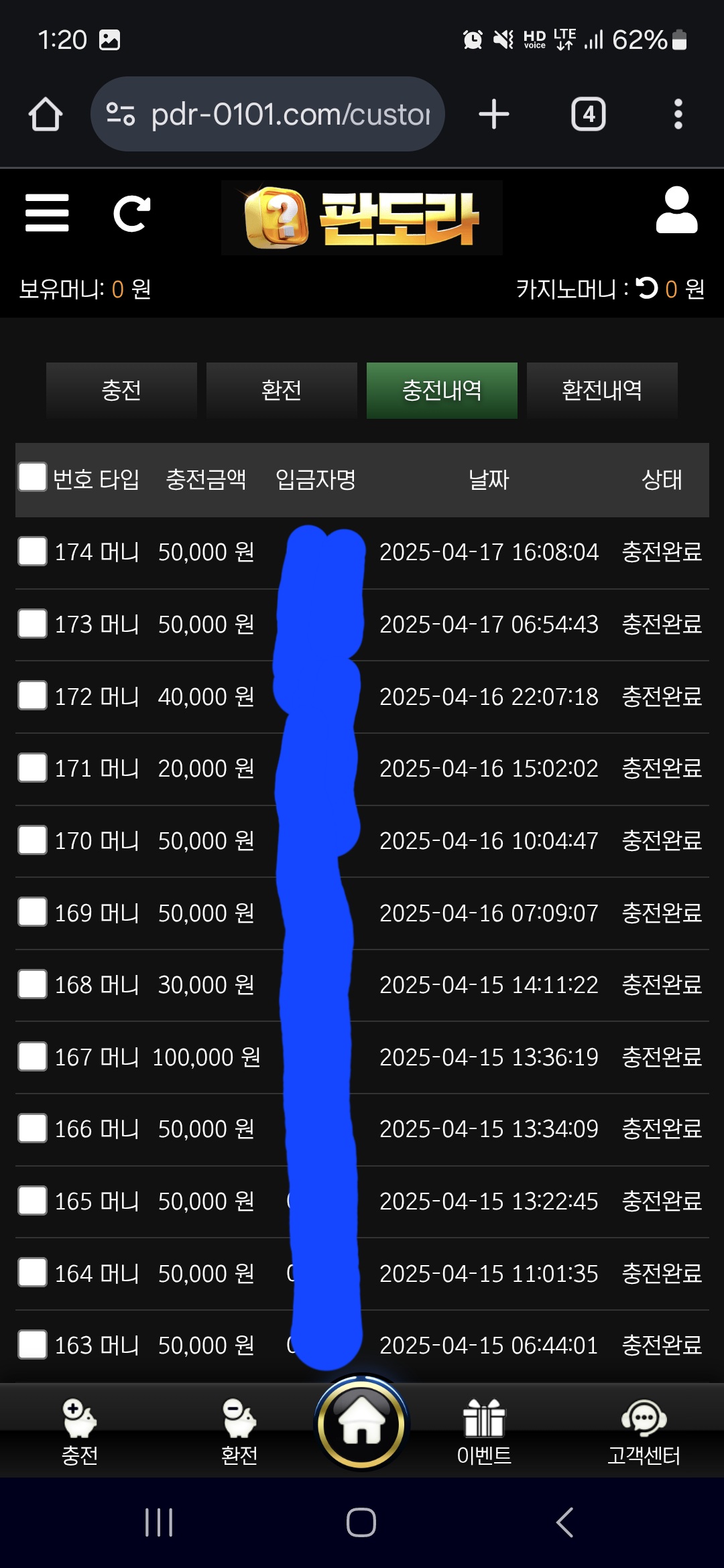Open the user profile icon

pos(676,210)
